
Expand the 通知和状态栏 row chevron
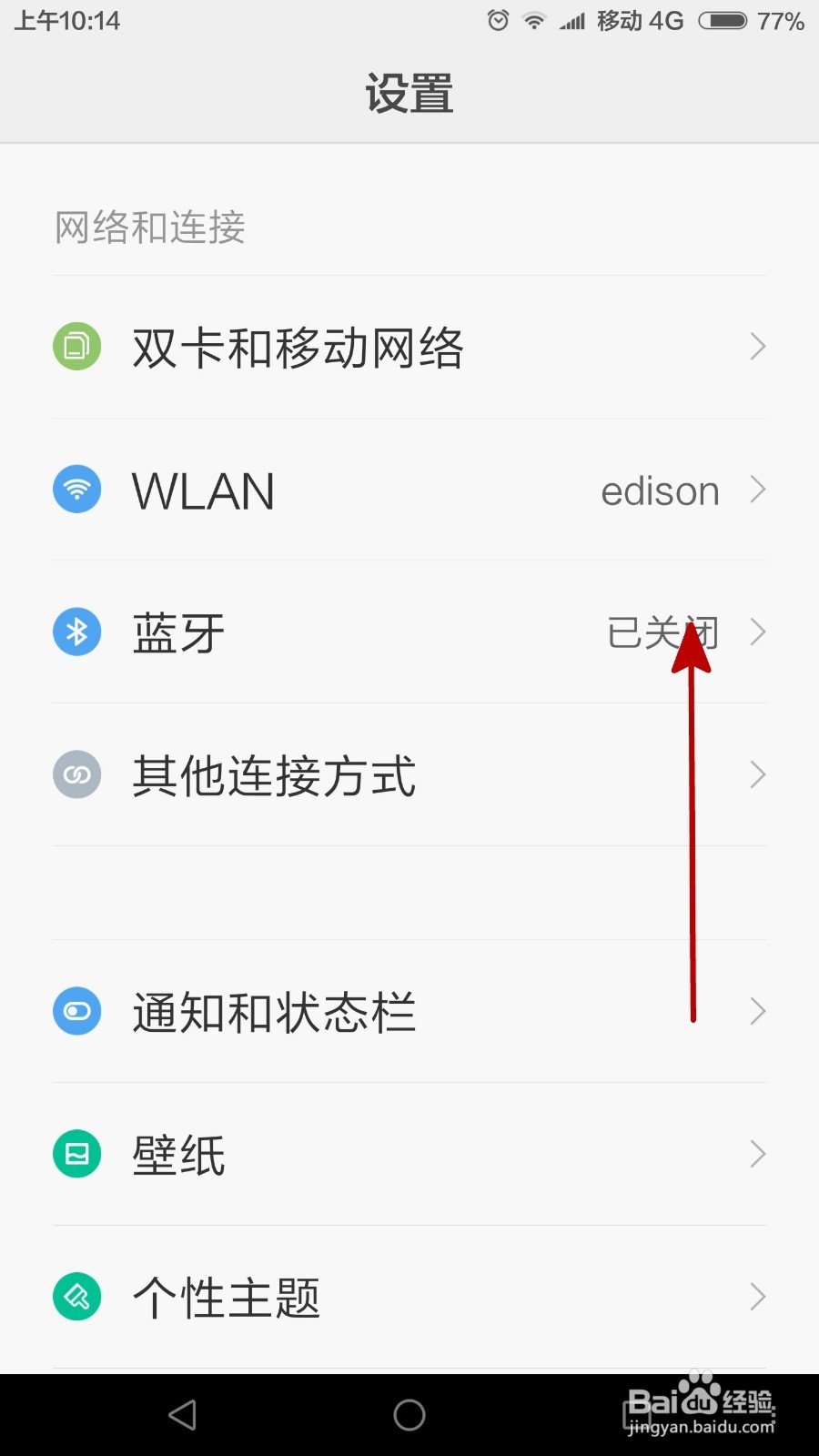pyautogui.click(x=758, y=1010)
